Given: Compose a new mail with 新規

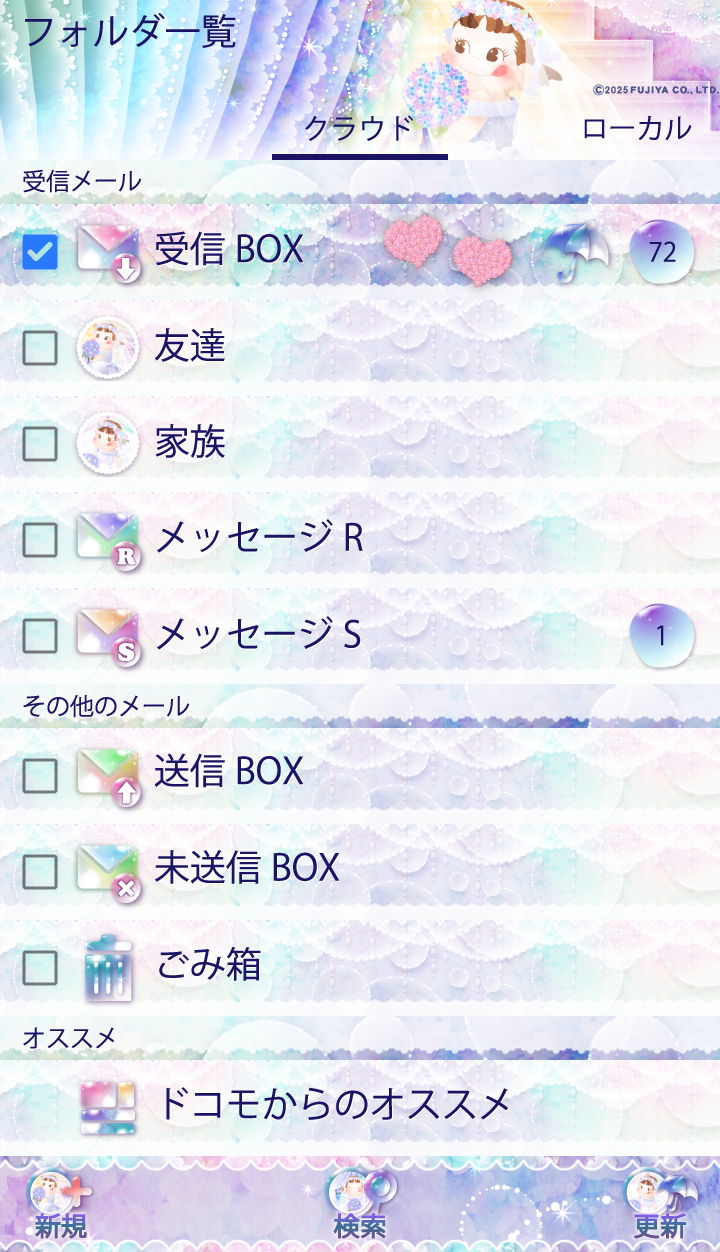Looking at the screenshot, I should (x=61, y=1207).
